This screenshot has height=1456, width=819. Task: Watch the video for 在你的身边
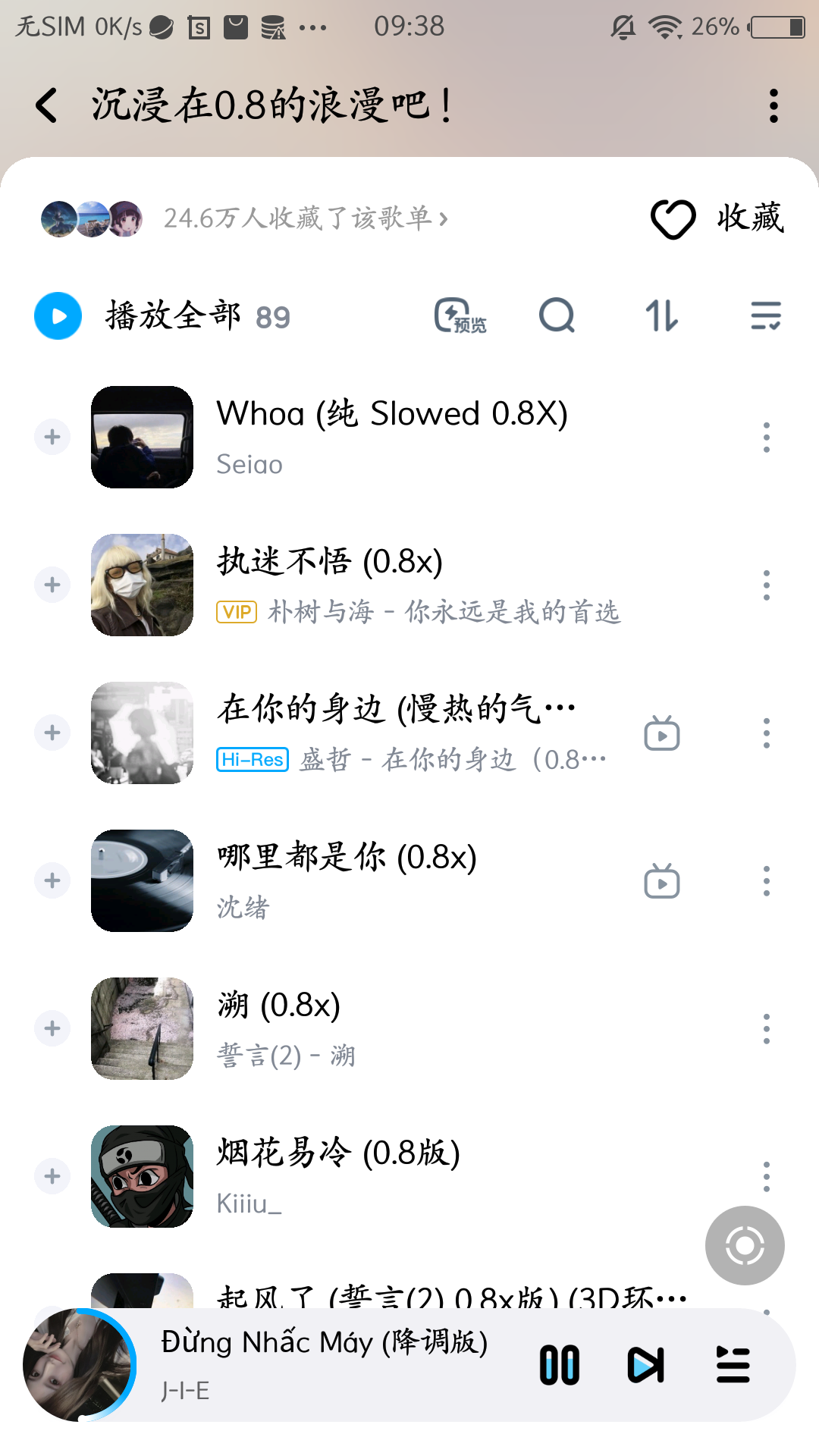(662, 733)
